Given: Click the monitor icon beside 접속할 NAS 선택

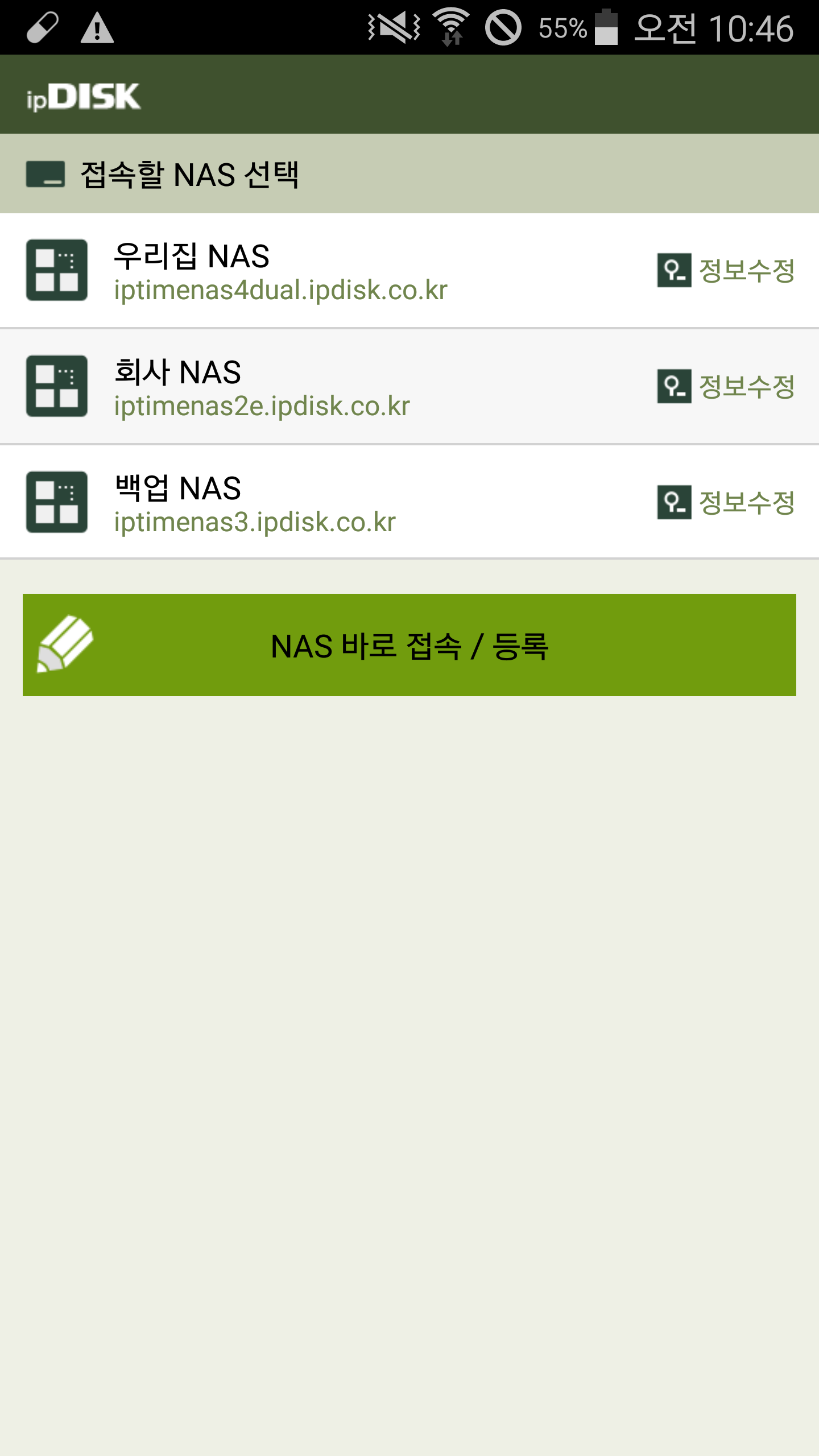Looking at the screenshot, I should pos(45,172).
